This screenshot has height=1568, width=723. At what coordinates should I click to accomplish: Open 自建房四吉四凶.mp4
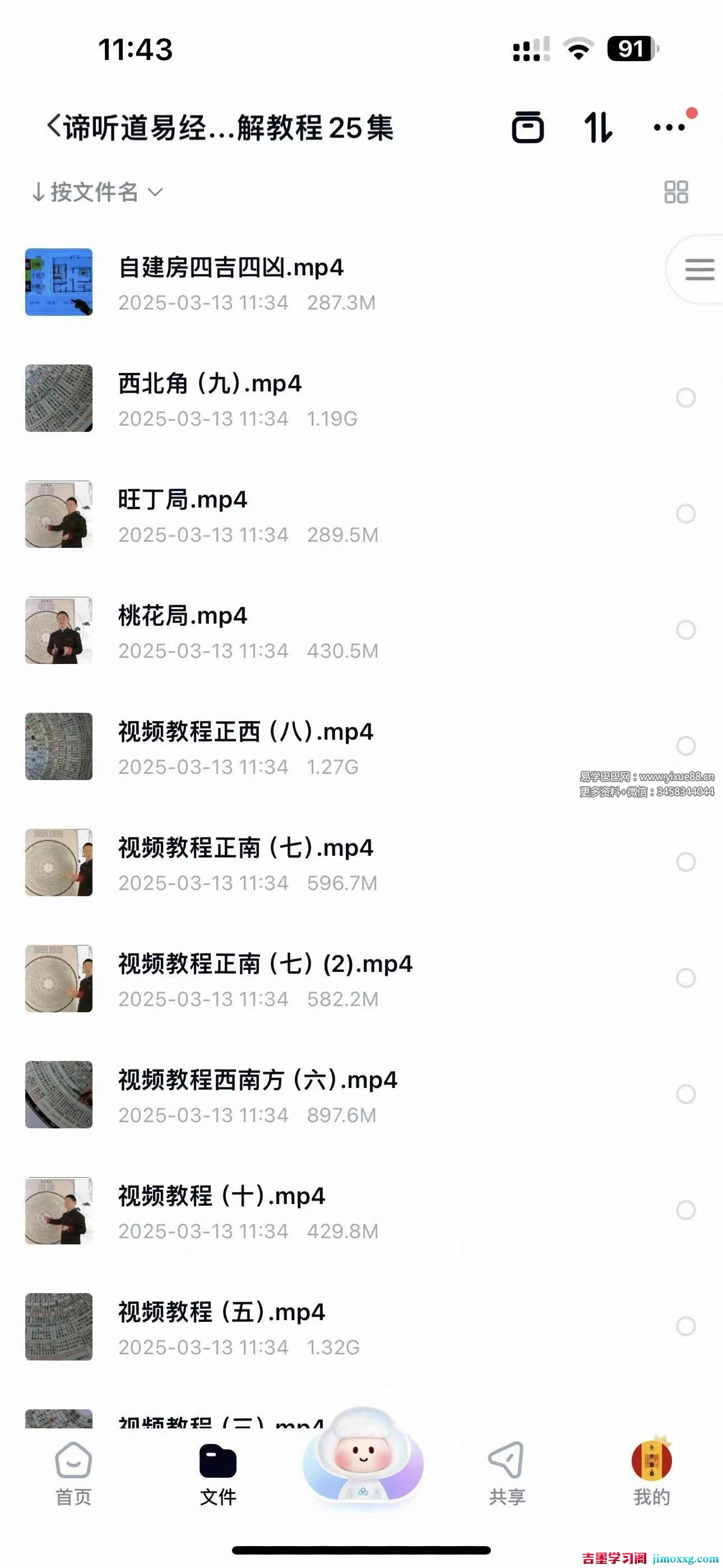tap(231, 268)
